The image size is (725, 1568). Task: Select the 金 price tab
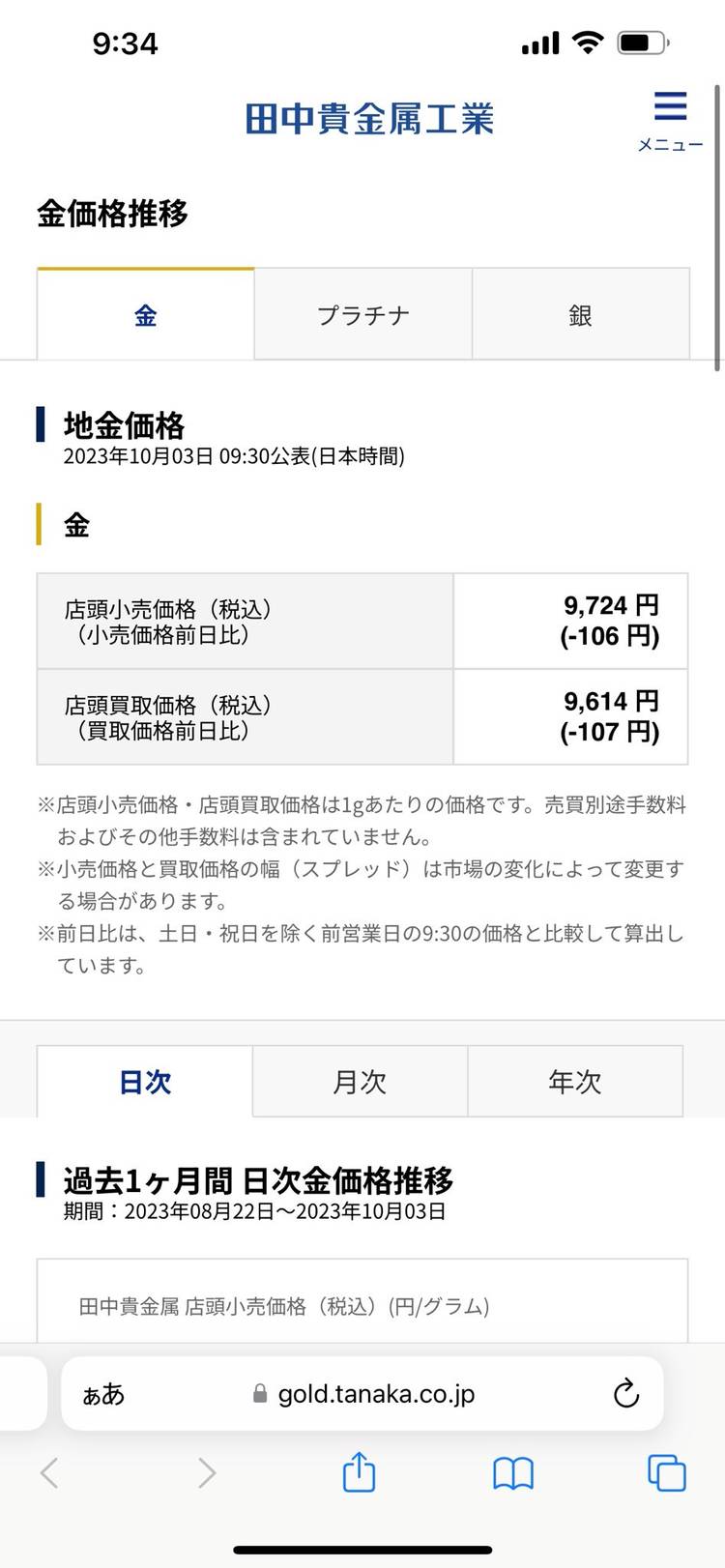146,315
